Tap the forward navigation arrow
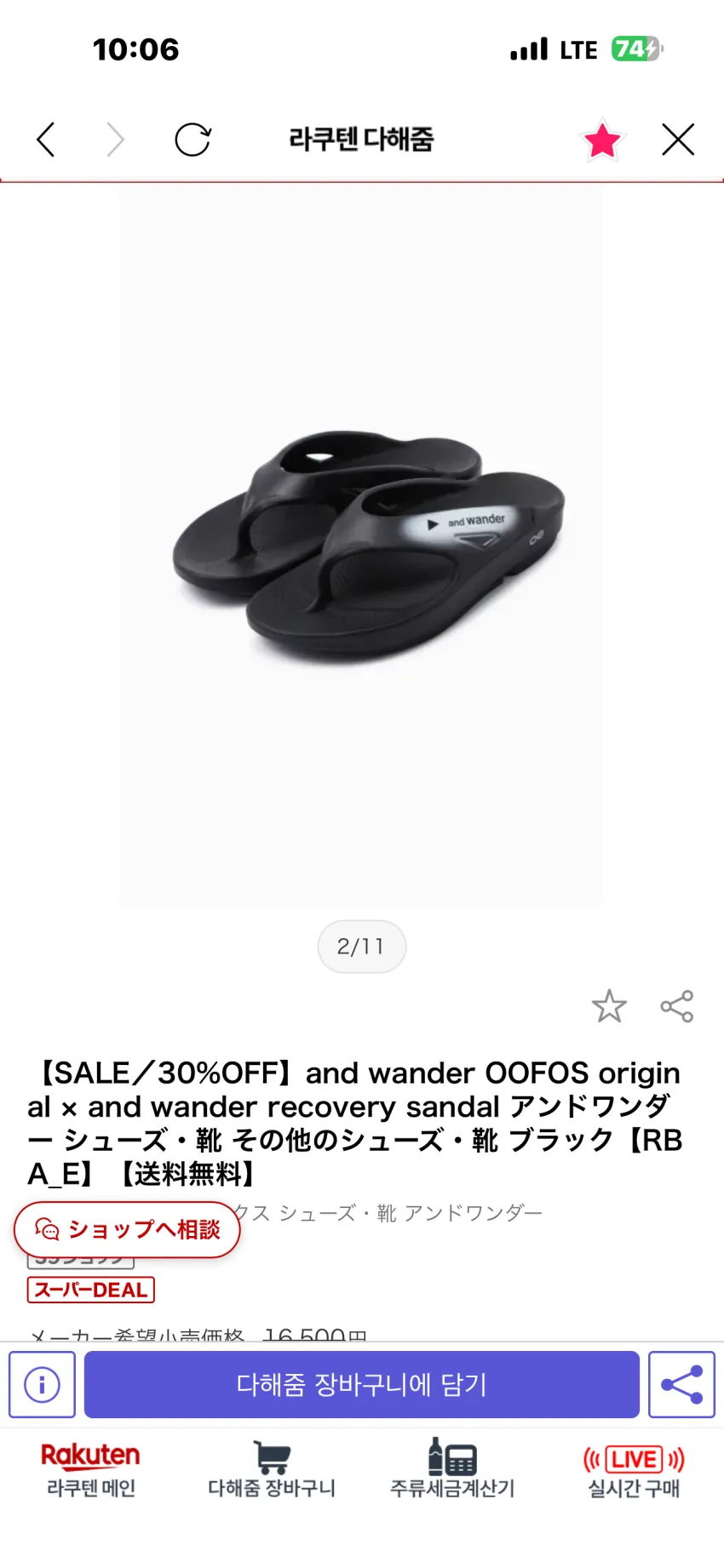The width and height of the screenshot is (724, 1568). coord(116,140)
